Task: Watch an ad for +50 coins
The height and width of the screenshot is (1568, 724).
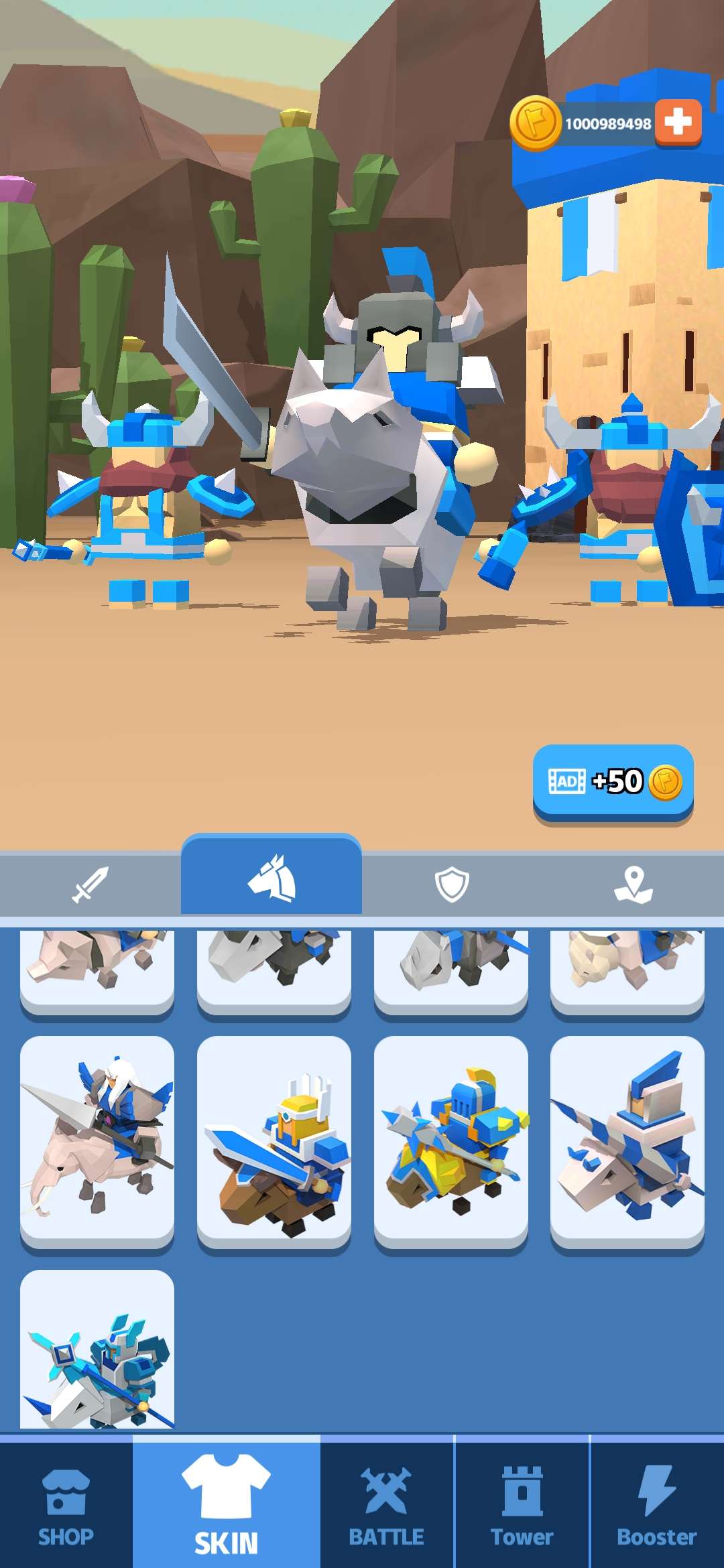Action: pos(613,781)
